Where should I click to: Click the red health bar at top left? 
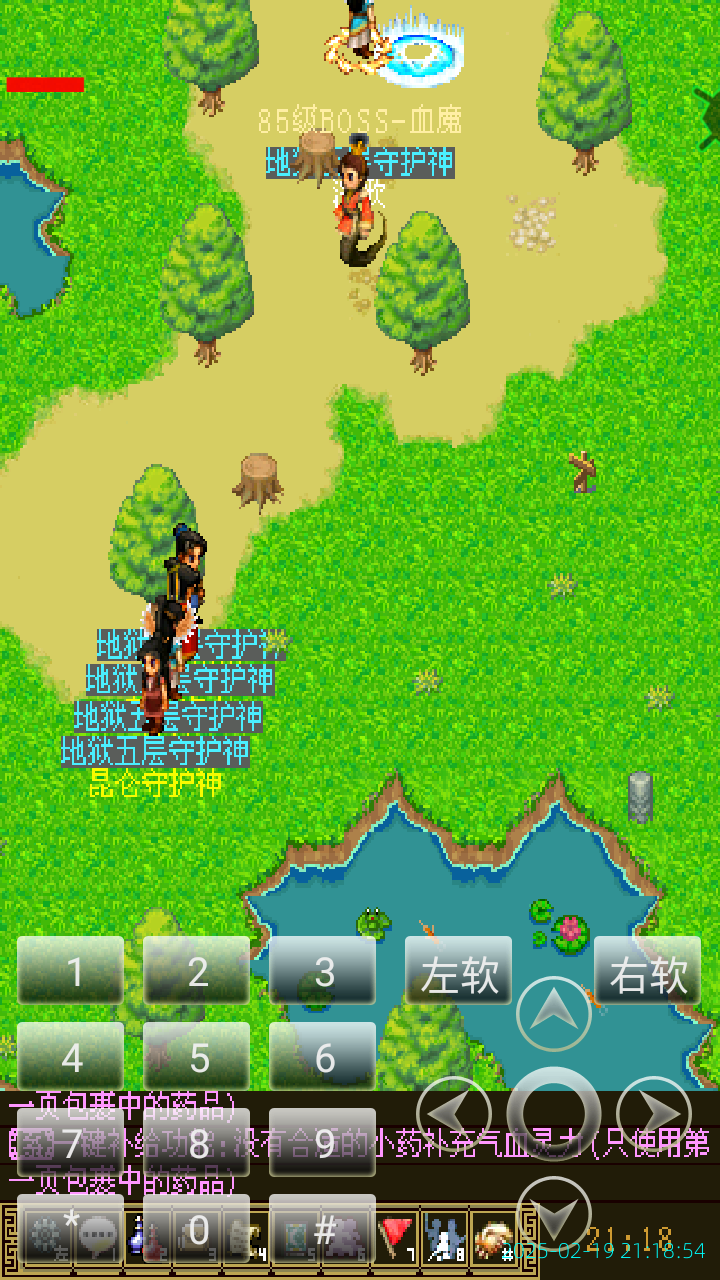click(45, 86)
